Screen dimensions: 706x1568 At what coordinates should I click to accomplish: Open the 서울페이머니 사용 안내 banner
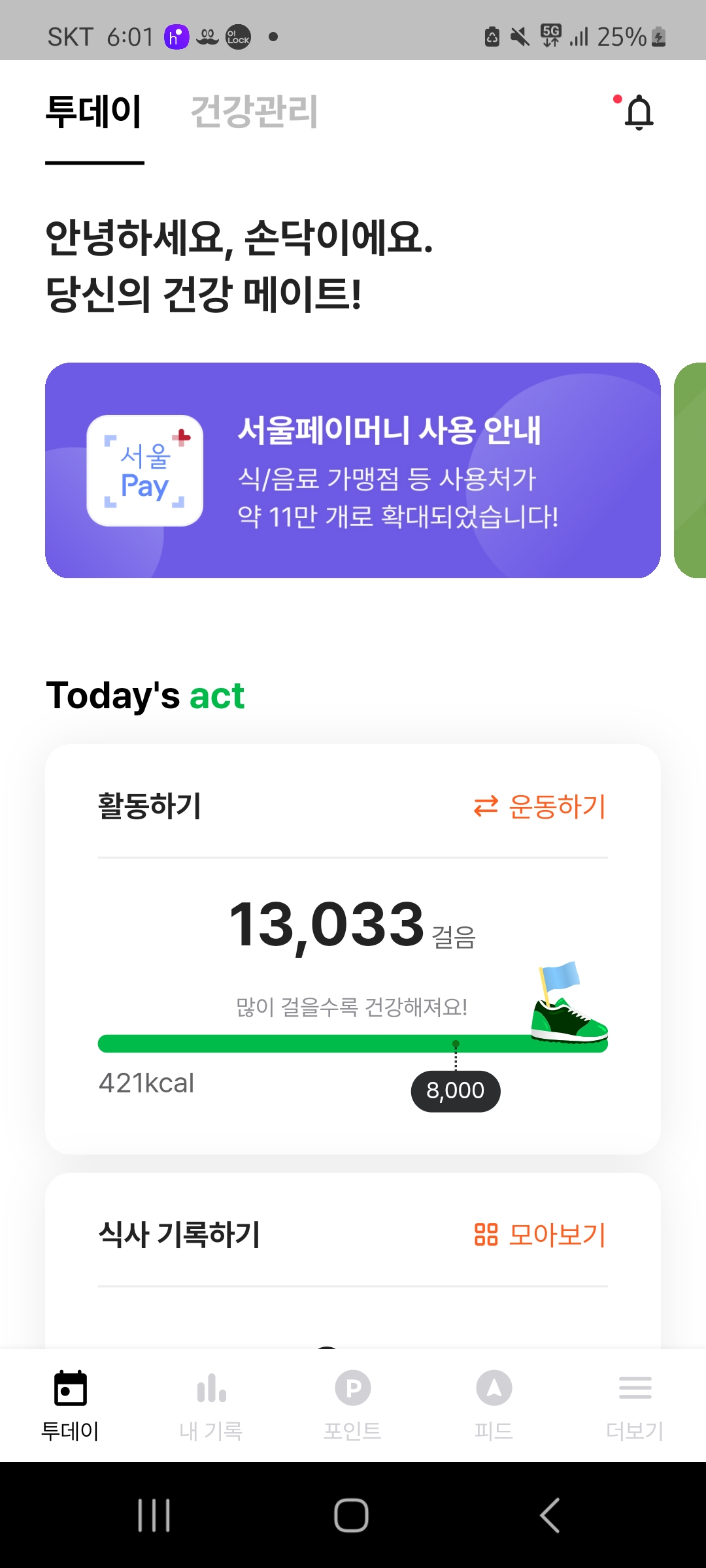click(x=352, y=470)
